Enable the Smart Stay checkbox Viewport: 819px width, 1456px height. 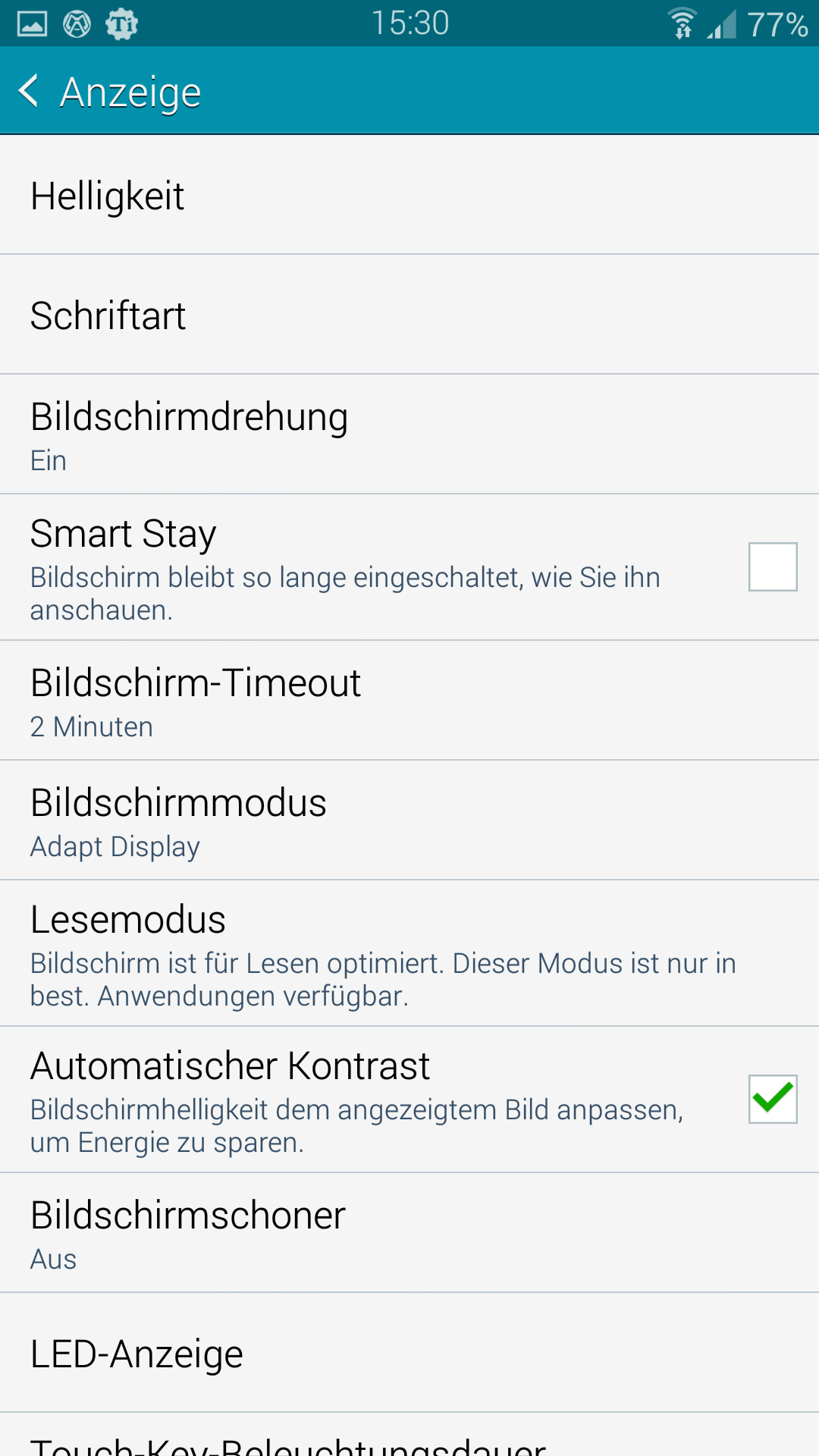pyautogui.click(x=773, y=566)
